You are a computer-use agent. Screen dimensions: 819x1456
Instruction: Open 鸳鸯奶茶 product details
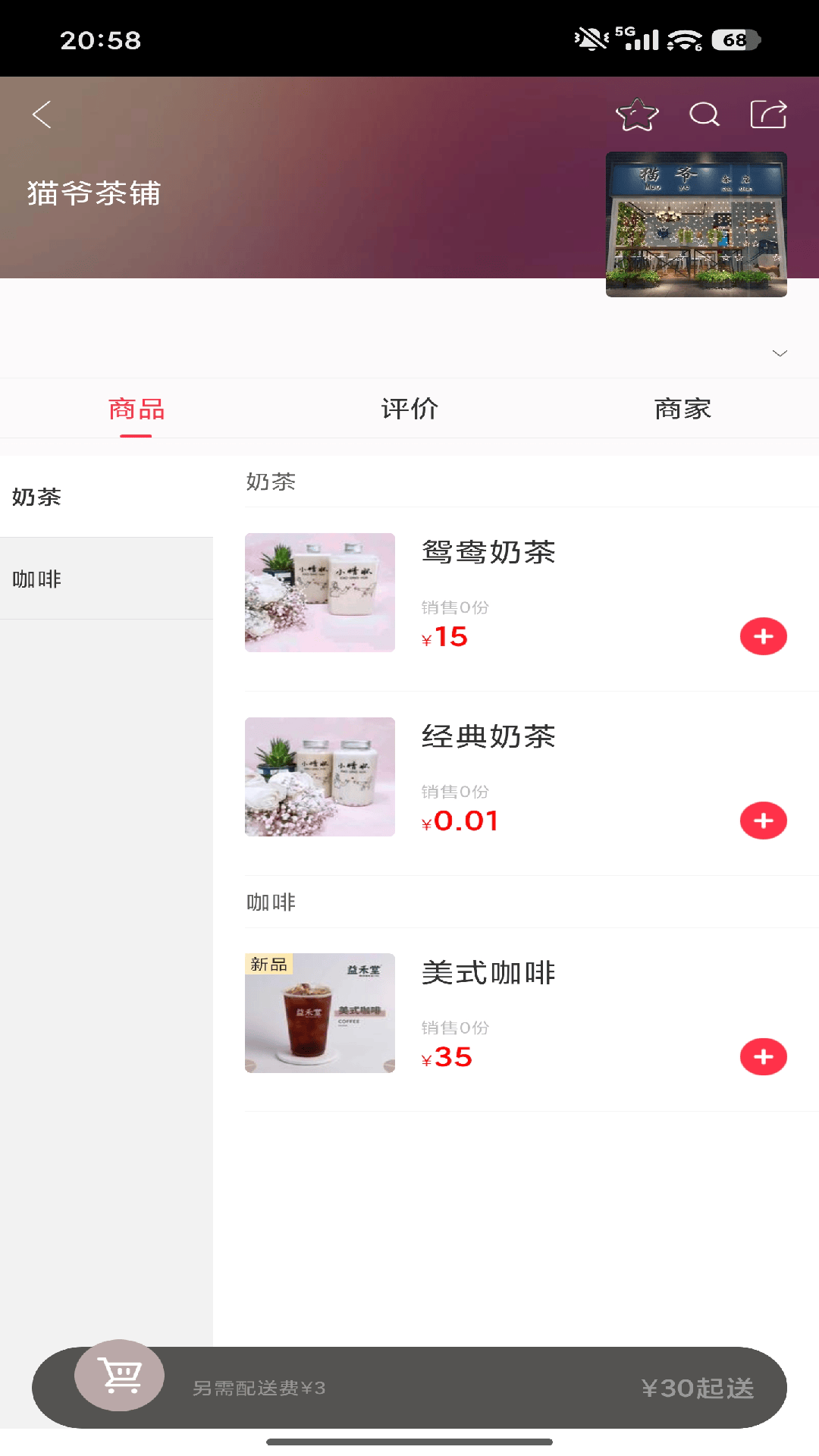(x=489, y=553)
